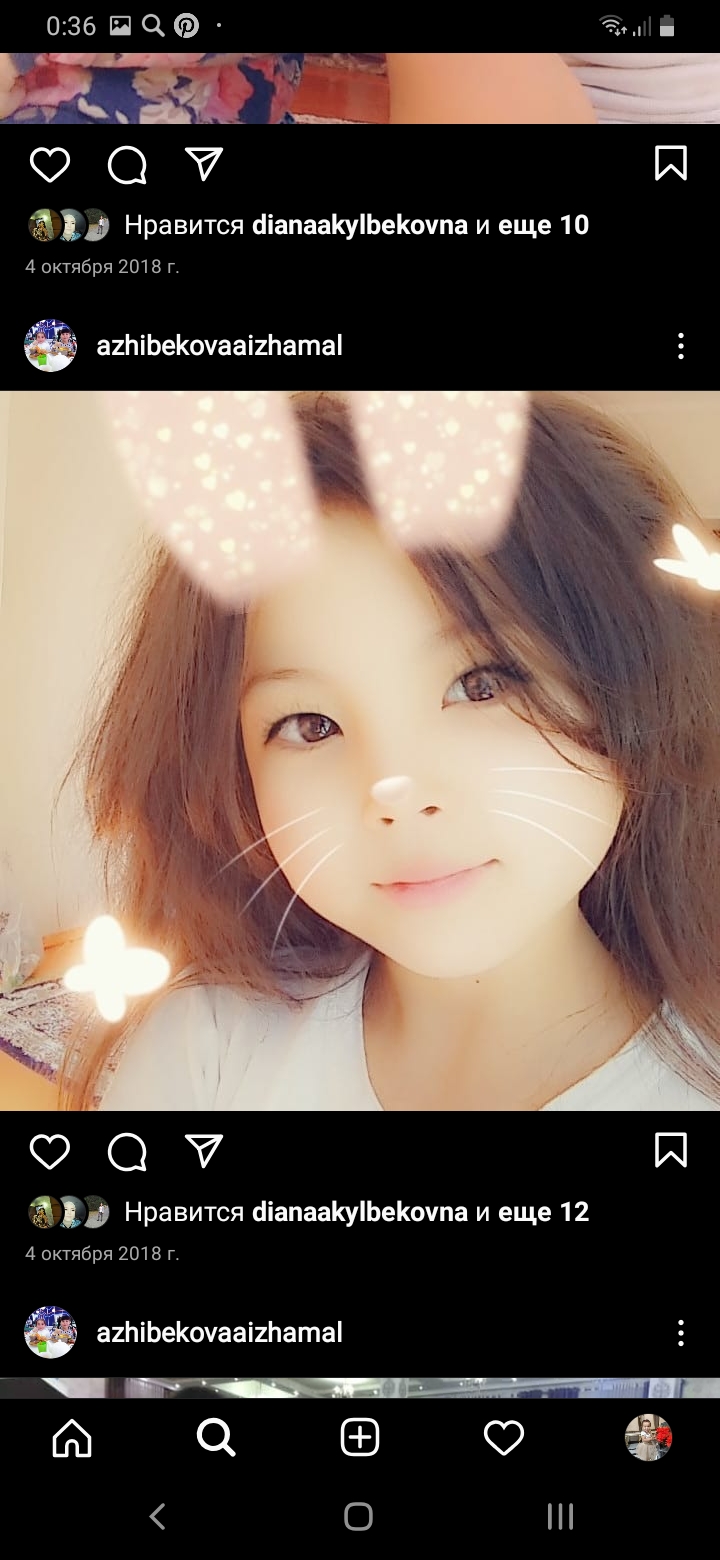Comment on the post with 12 more likes
The image size is (720, 1560).
pos(127,1151)
